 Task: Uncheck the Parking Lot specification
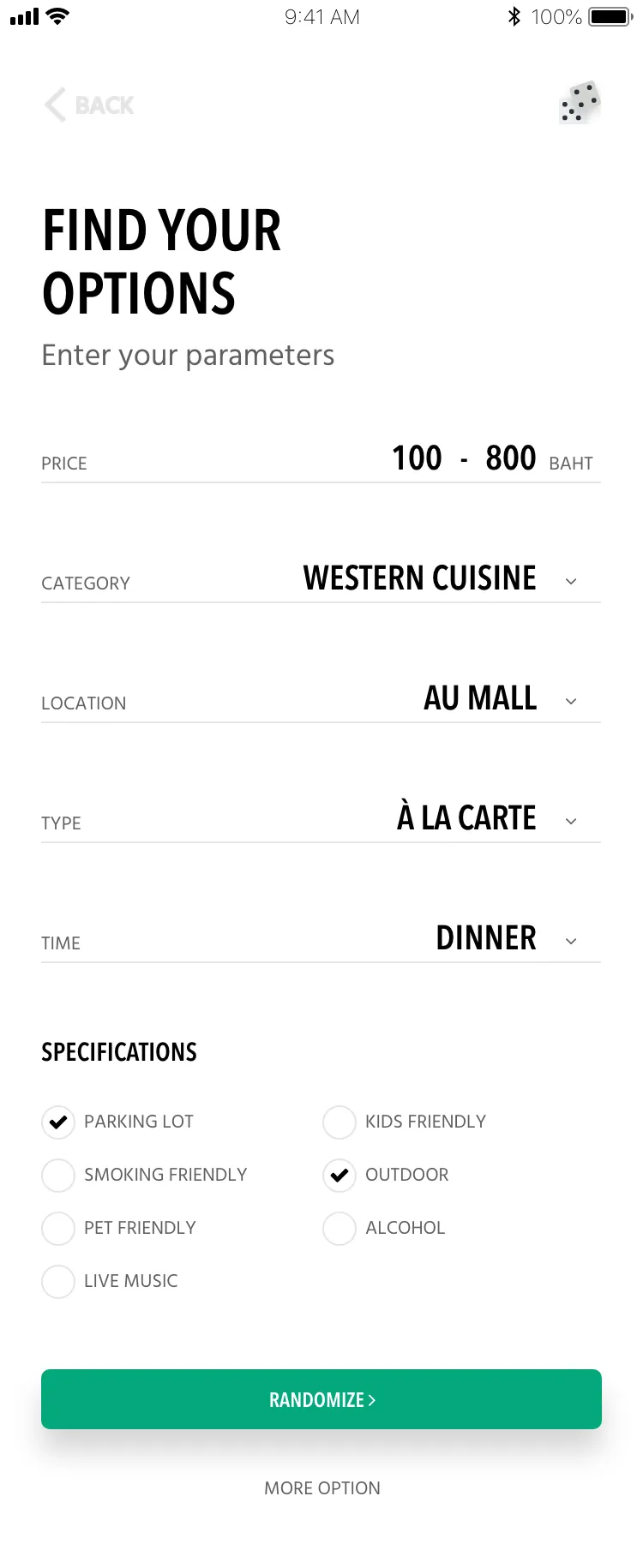coord(58,1122)
